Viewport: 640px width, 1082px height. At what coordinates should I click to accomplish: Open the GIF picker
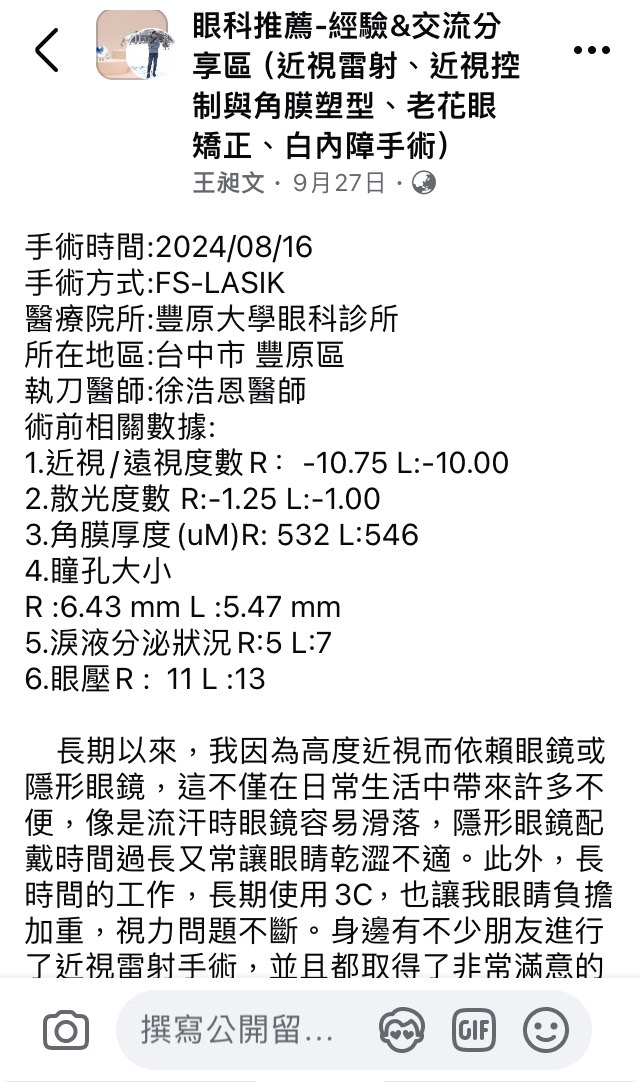click(x=474, y=1030)
